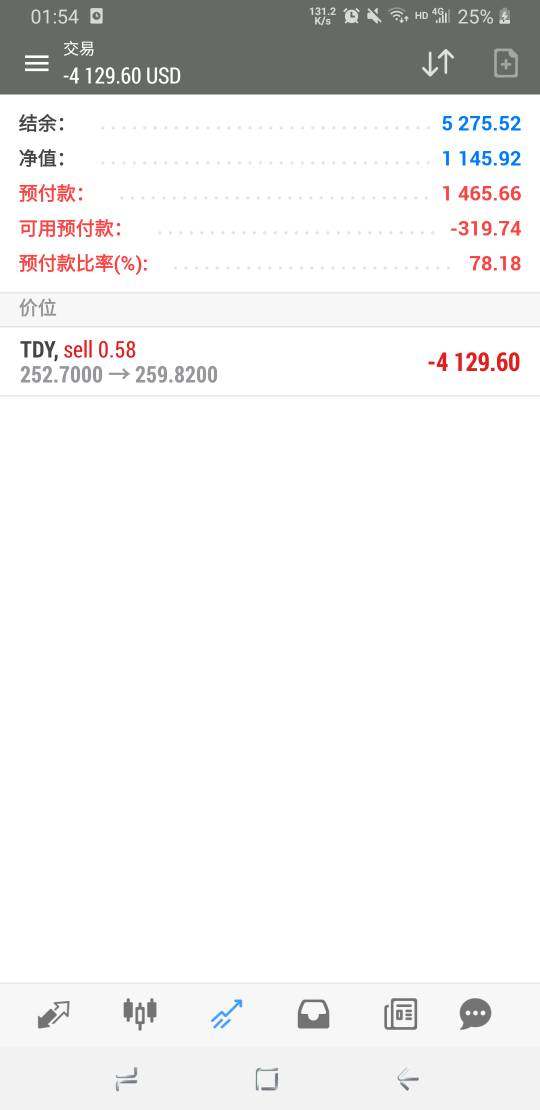Open the chat messages tab
Image resolution: width=540 pixels, height=1110 pixels.
476,1014
